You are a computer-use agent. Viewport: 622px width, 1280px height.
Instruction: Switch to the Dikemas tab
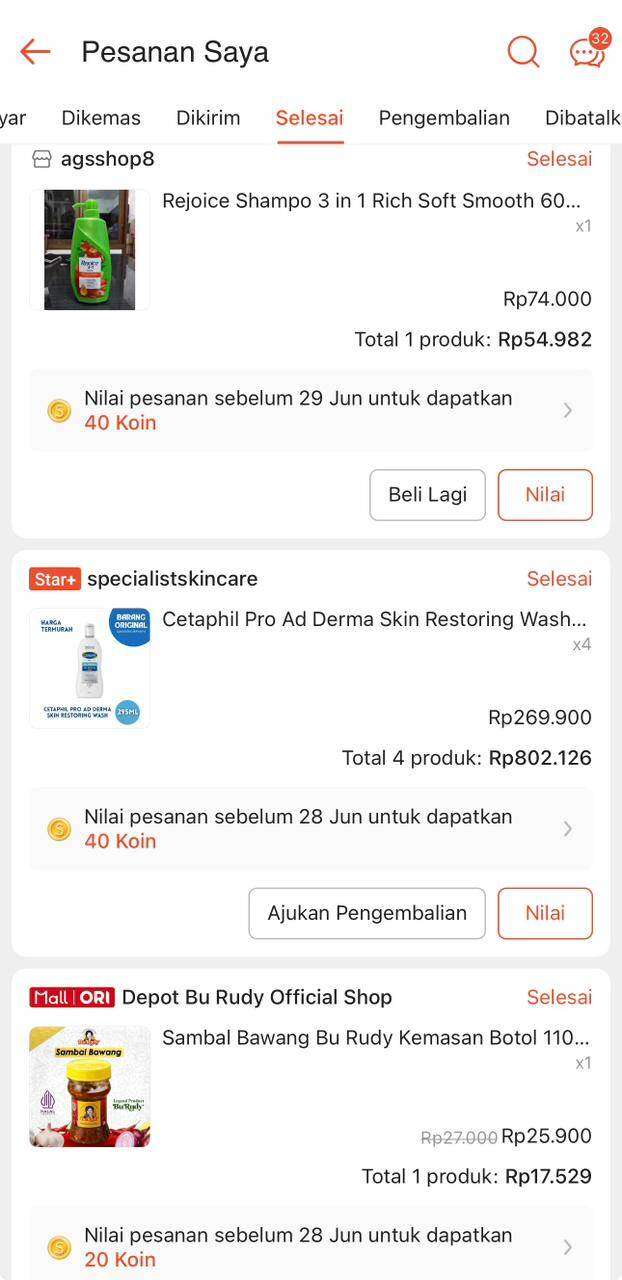101,118
